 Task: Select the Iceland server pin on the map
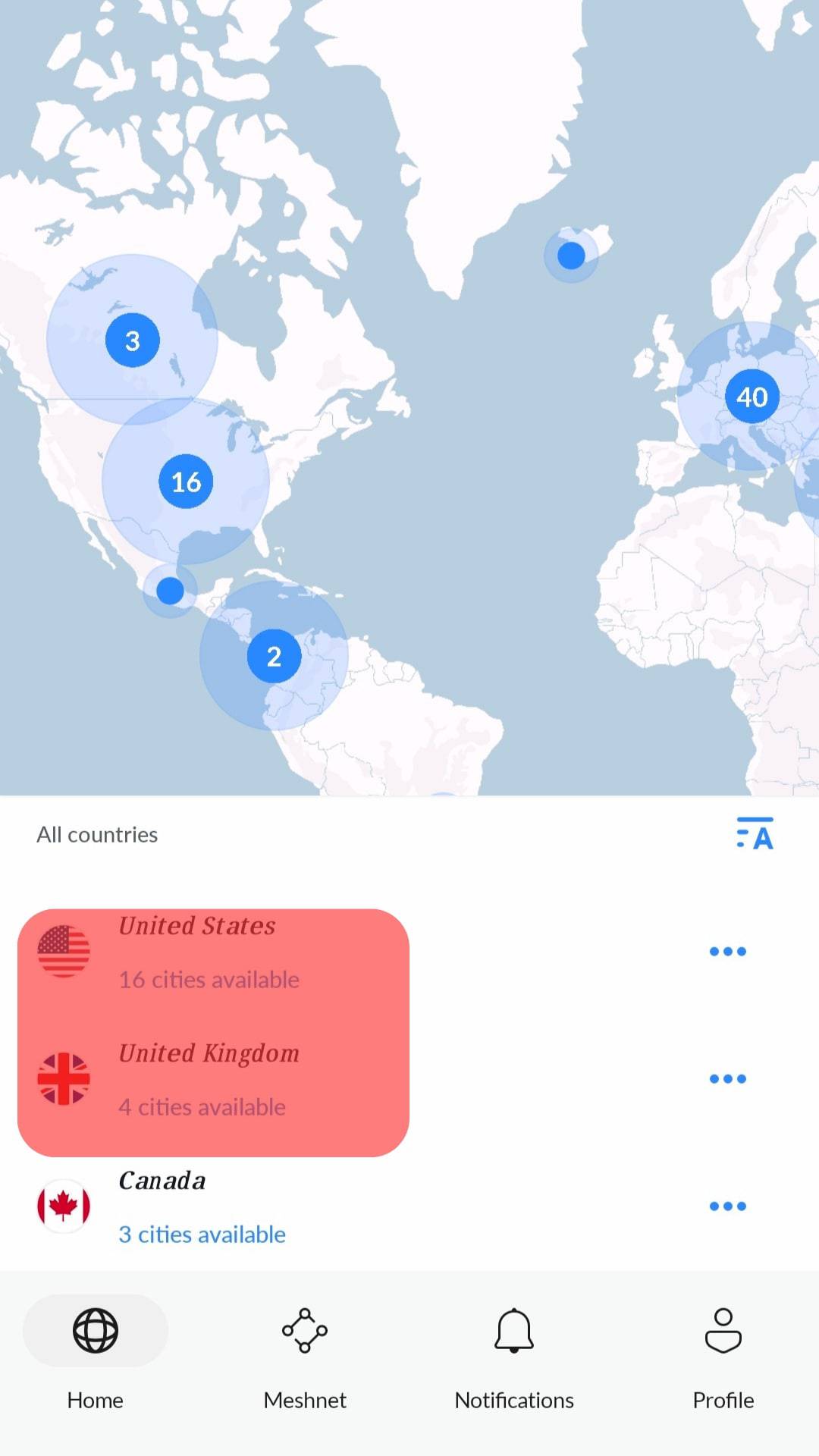pos(571,256)
